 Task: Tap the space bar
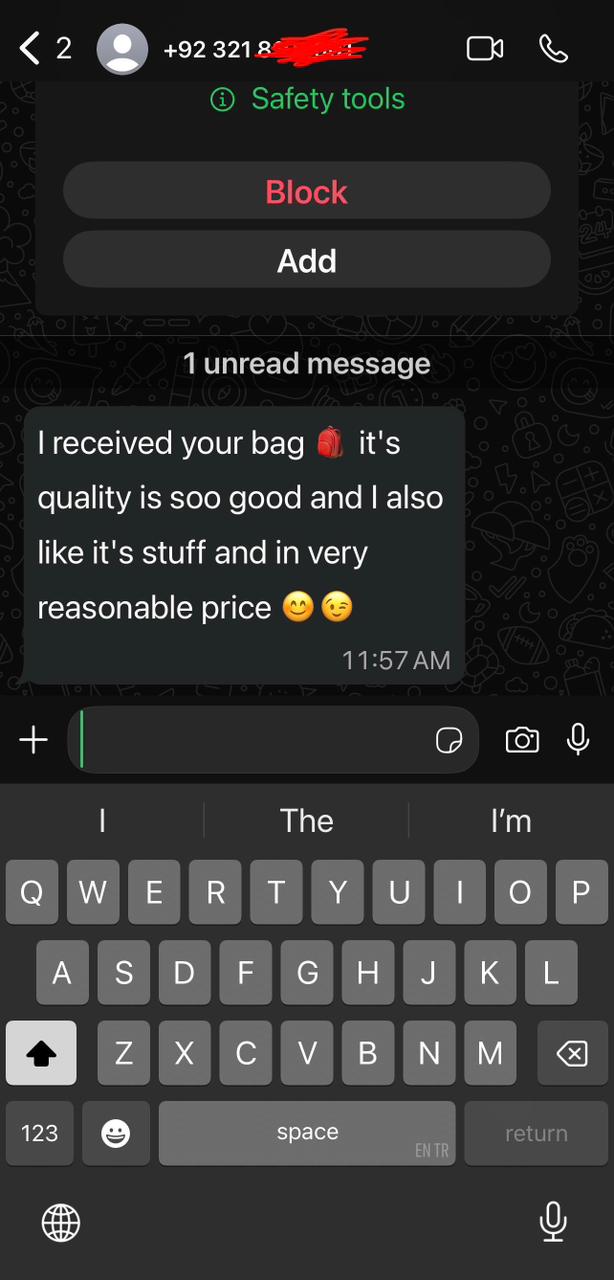[x=307, y=1133]
